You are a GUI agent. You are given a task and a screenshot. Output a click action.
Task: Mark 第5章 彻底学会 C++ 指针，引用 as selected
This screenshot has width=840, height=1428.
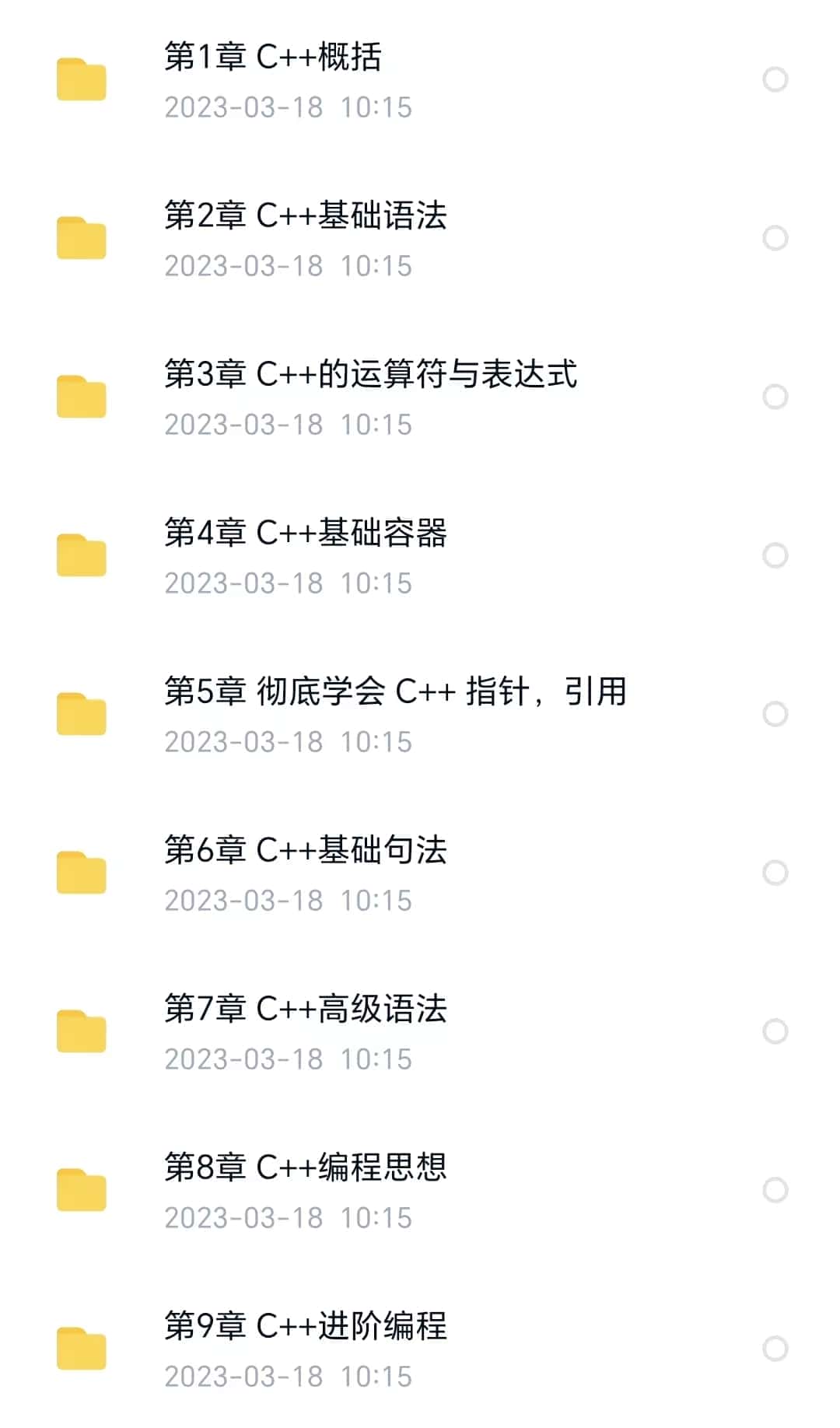pyautogui.click(x=775, y=714)
